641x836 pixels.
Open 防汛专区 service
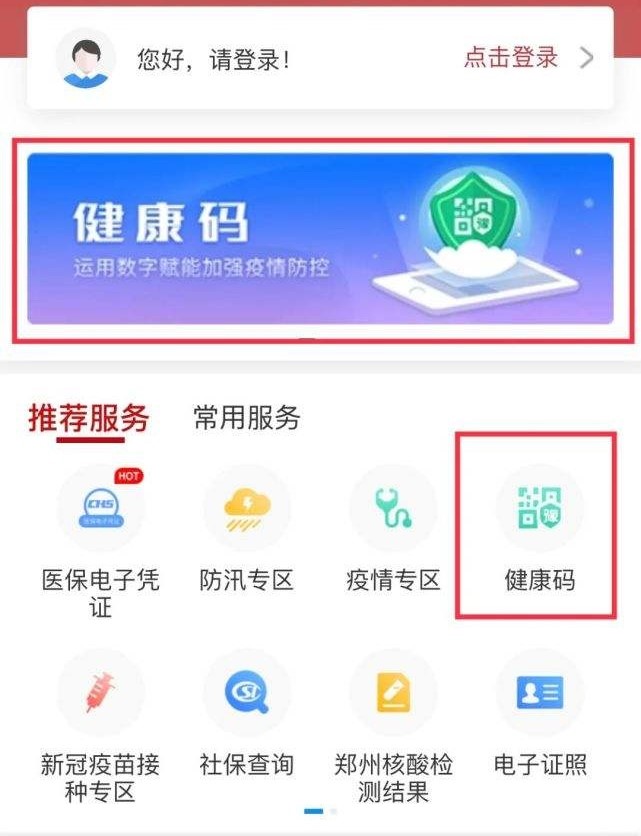(x=247, y=510)
